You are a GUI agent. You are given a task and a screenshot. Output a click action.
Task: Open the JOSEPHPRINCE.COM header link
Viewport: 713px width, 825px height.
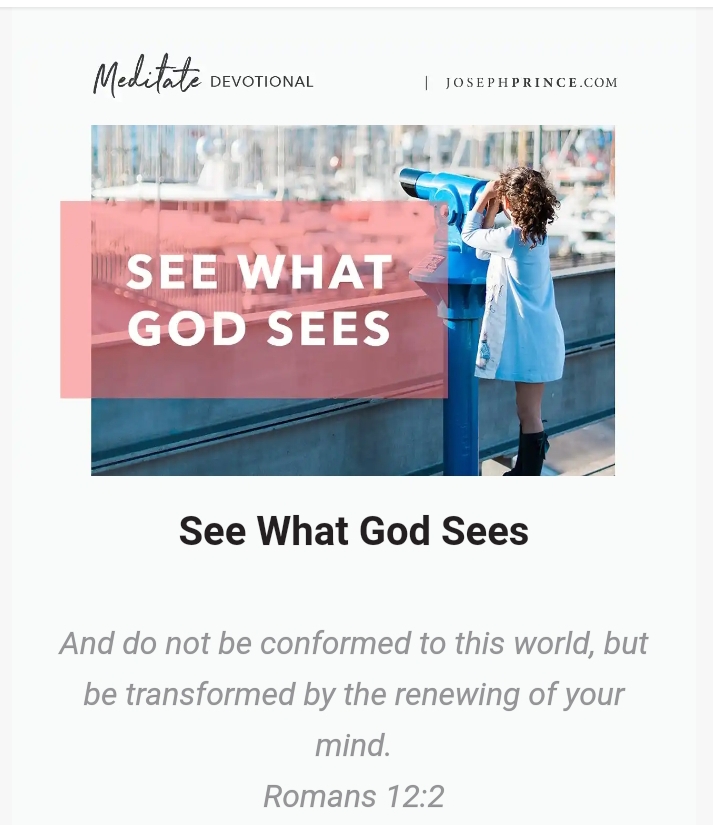(x=531, y=83)
